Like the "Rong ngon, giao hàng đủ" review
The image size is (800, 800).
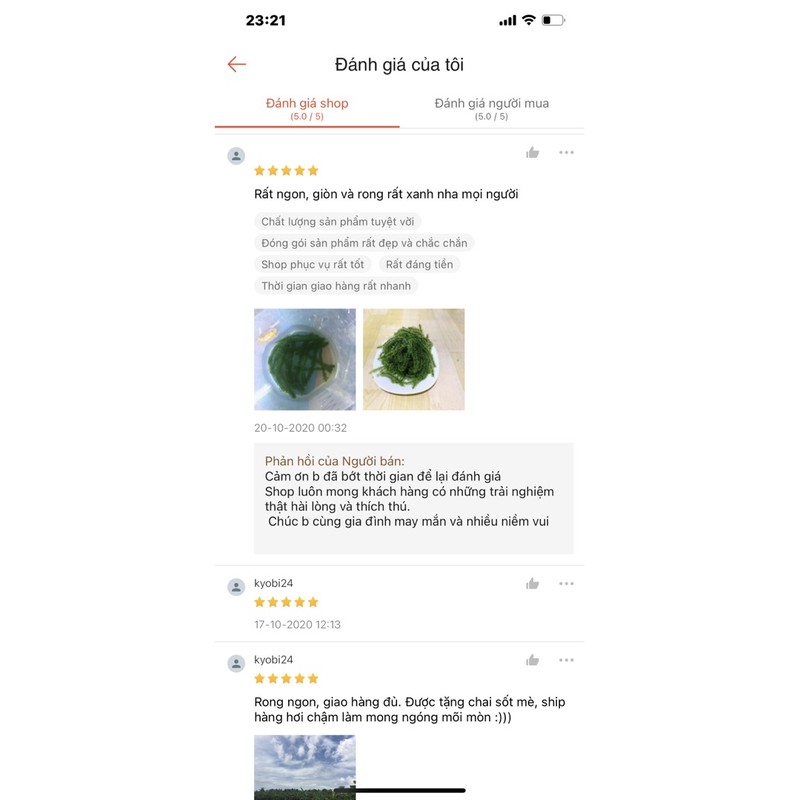533,660
